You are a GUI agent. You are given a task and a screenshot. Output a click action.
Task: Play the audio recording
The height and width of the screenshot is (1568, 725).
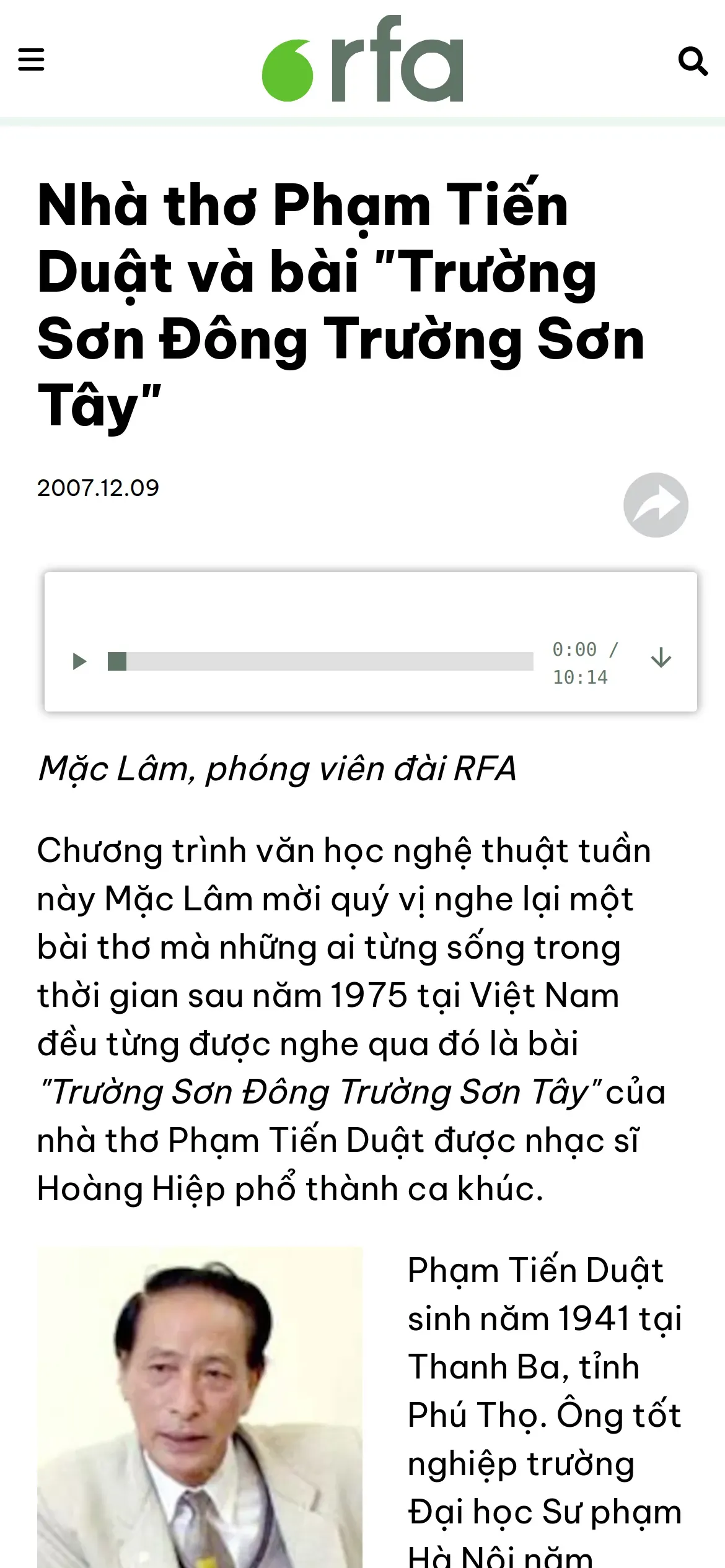point(79,661)
